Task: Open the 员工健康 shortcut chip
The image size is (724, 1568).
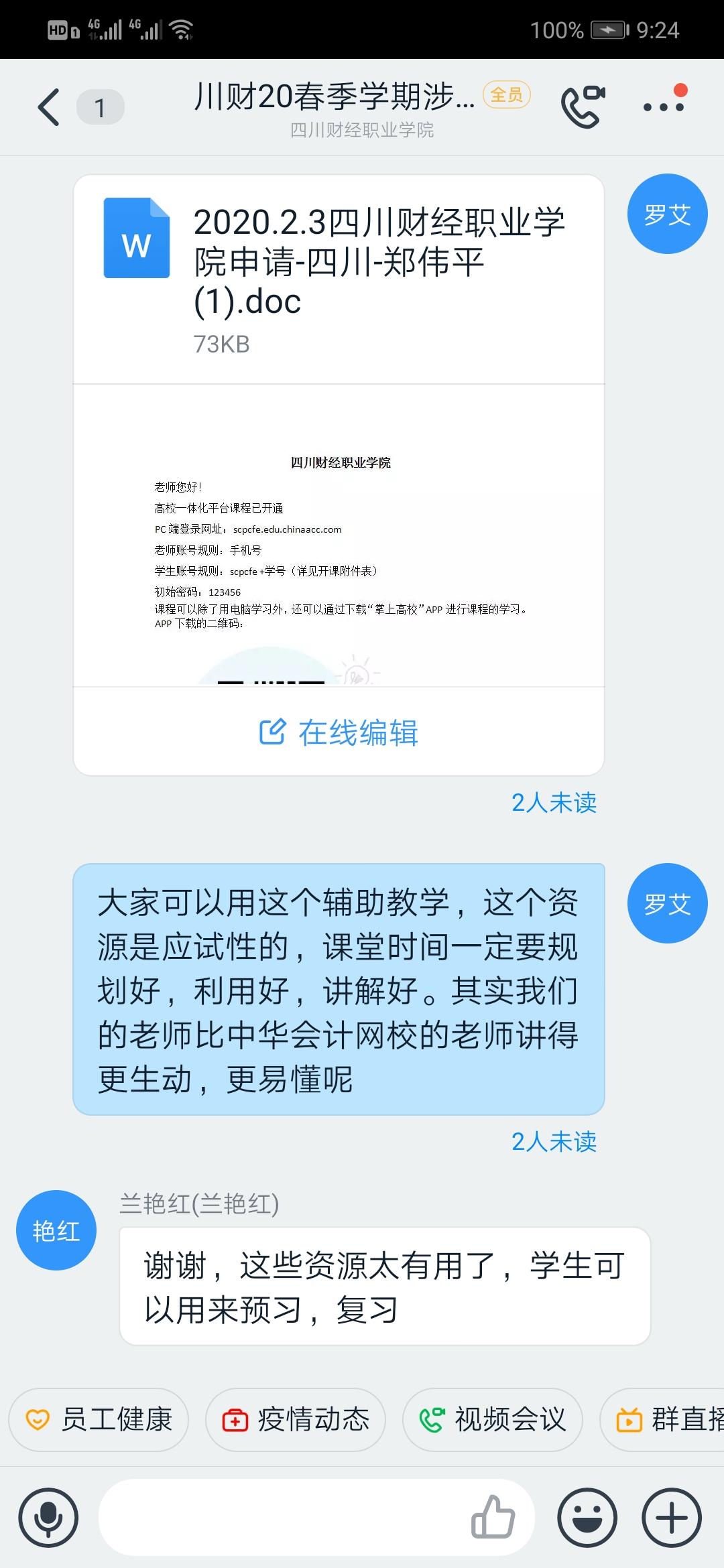Action: coord(99,1419)
